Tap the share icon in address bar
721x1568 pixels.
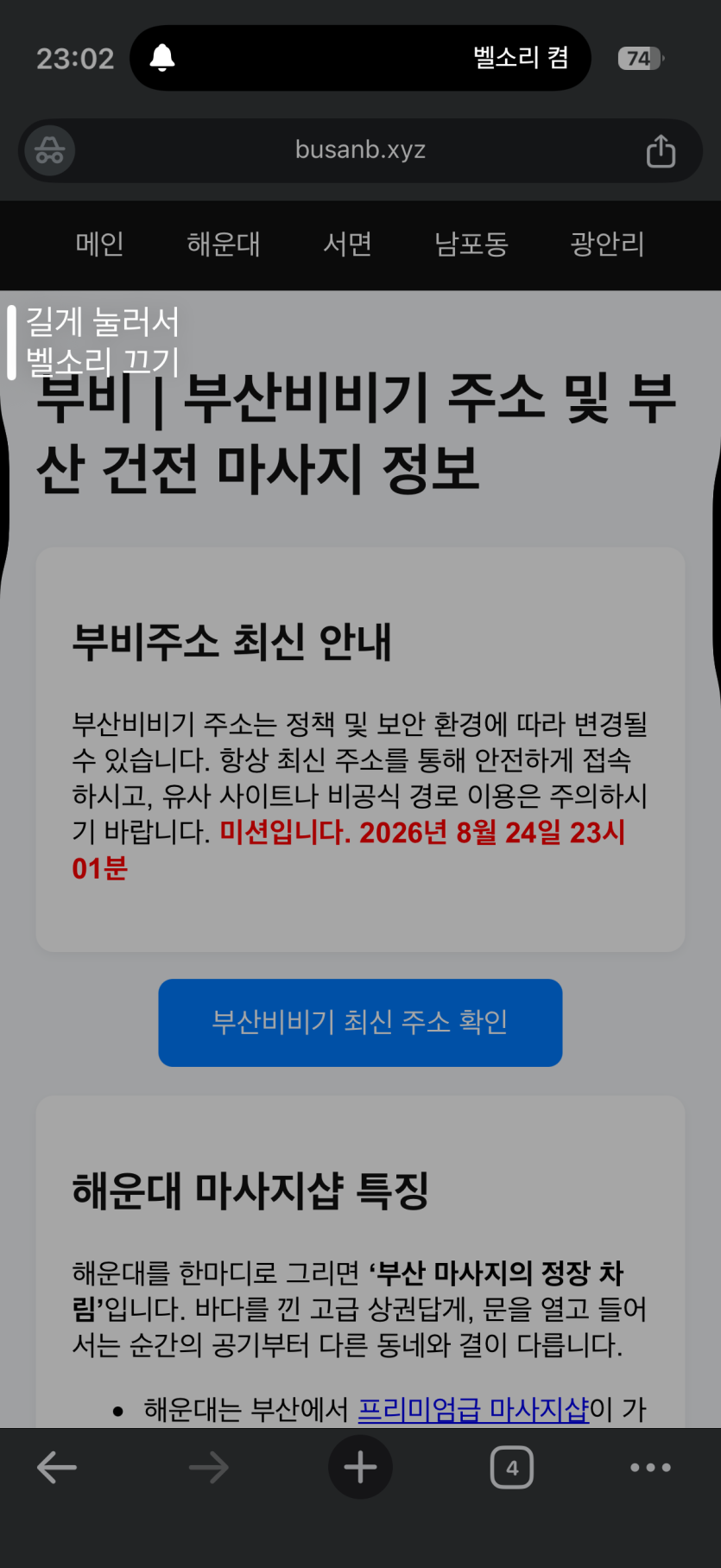[661, 150]
